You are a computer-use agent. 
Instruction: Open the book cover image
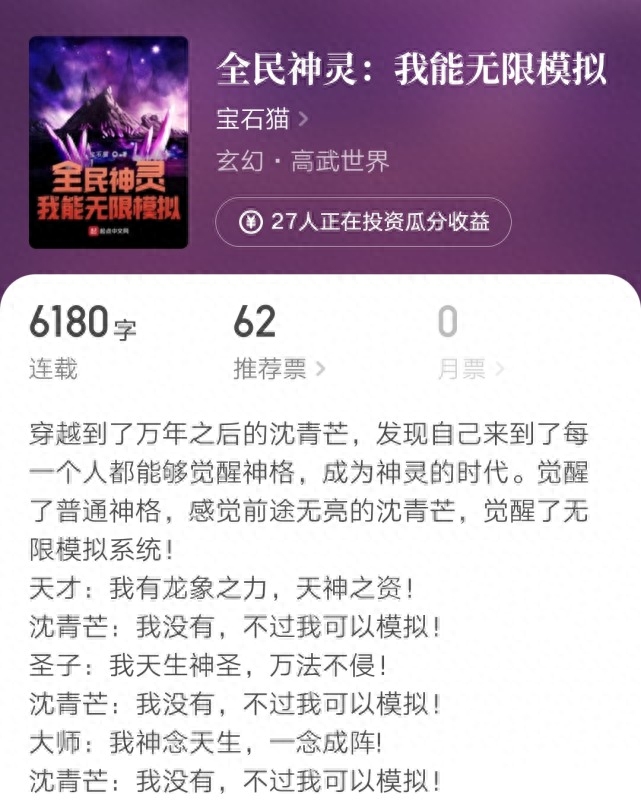[108, 142]
